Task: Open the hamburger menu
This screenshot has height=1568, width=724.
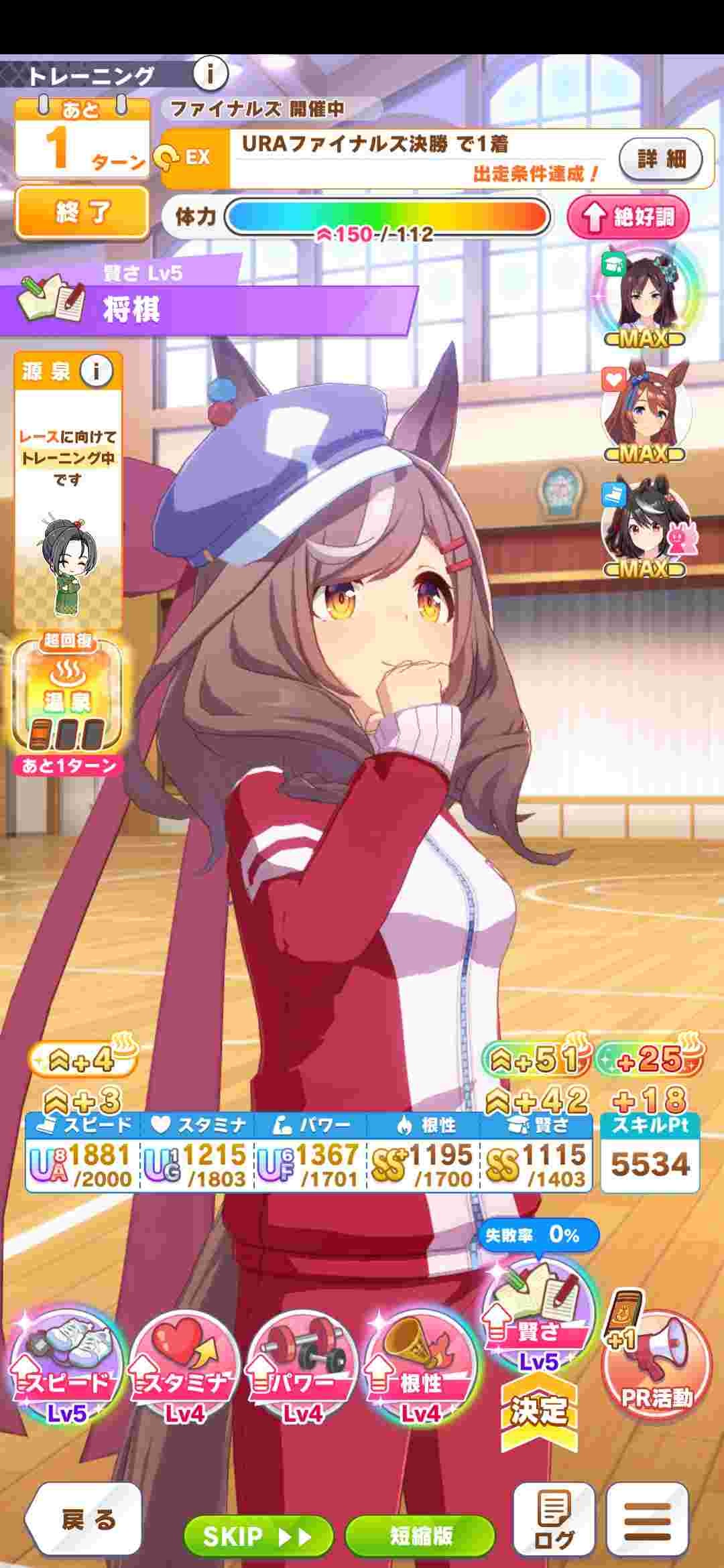Action: [x=647, y=1520]
